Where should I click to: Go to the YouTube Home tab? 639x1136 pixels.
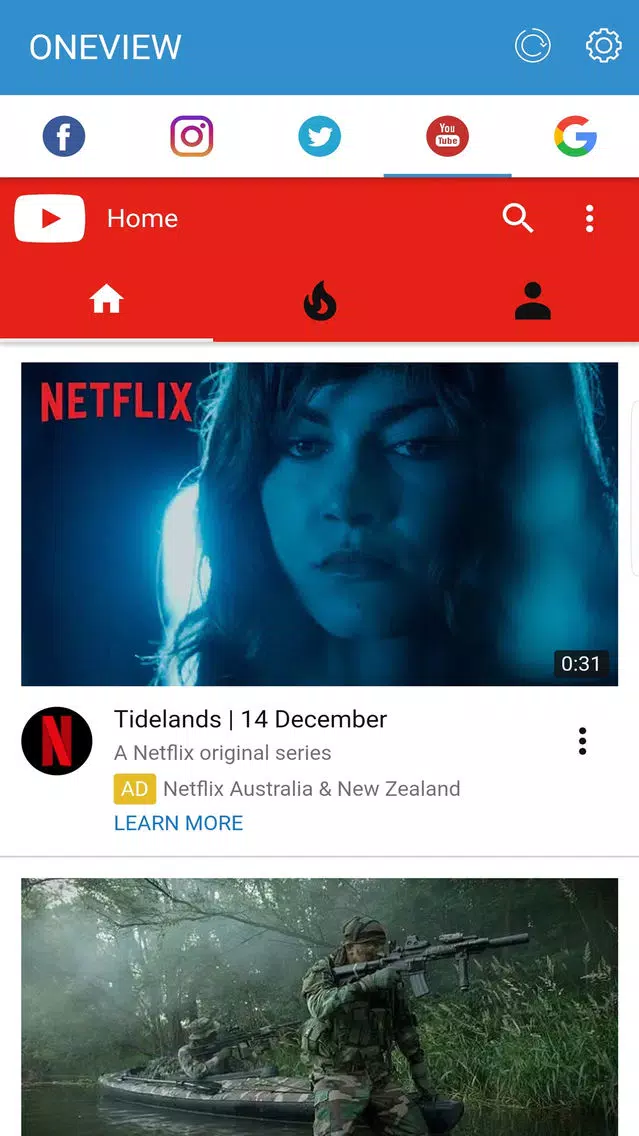[x=106, y=299]
